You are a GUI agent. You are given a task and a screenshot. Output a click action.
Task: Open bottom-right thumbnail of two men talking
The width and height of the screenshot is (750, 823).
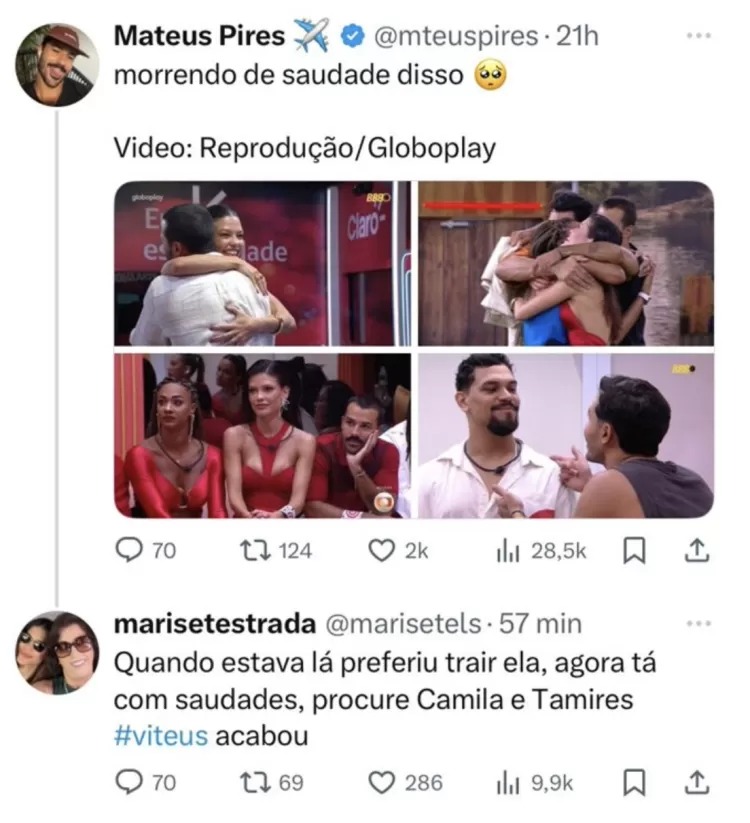pos(566,435)
